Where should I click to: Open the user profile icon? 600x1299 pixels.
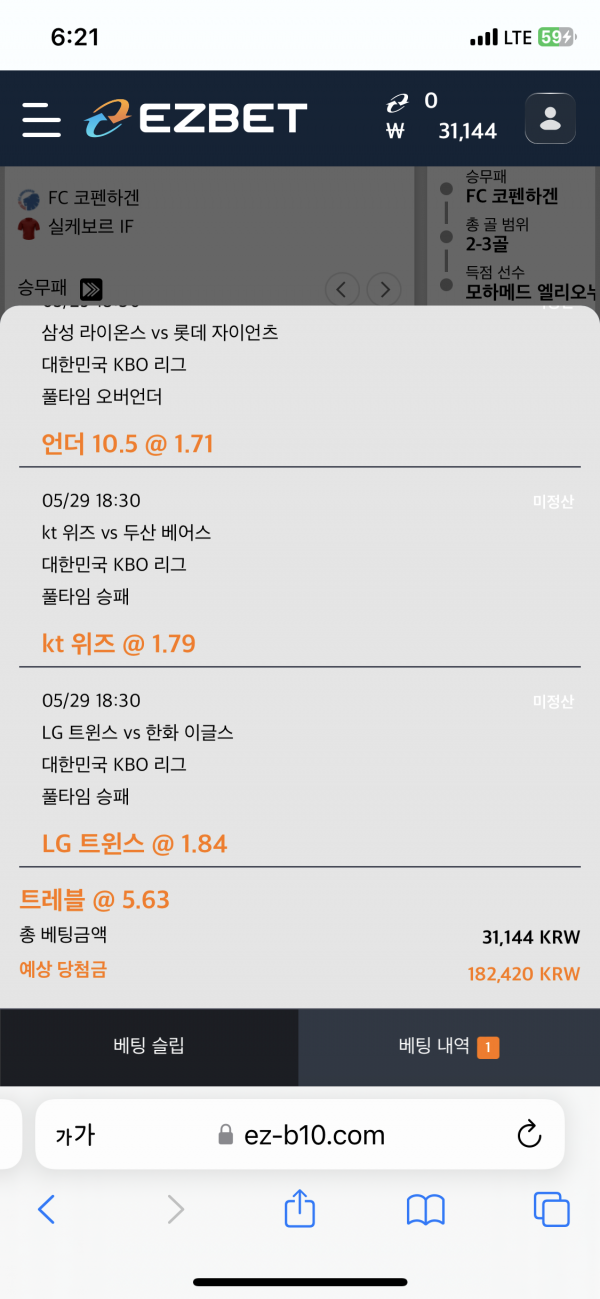click(550, 119)
